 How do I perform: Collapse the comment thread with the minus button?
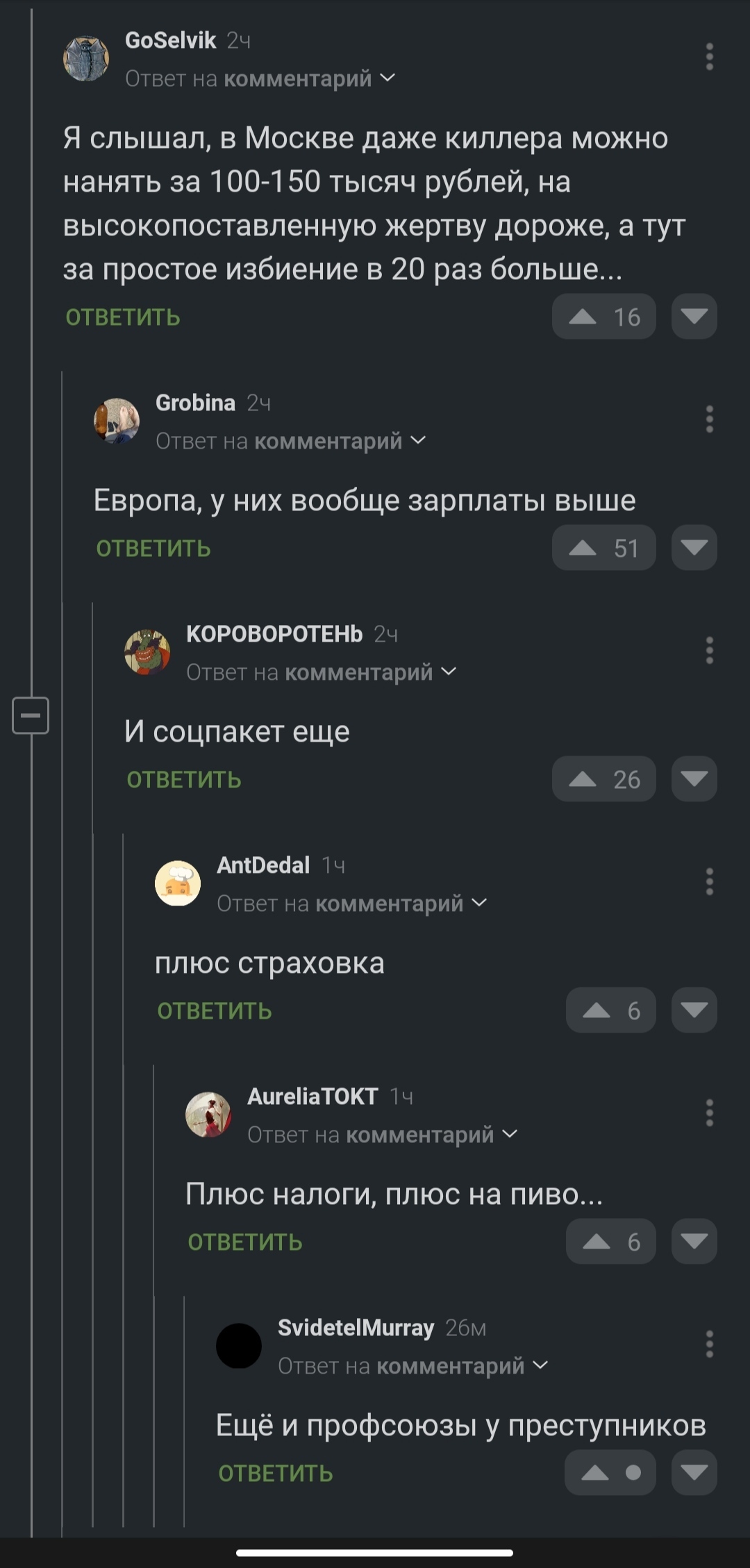[x=31, y=715]
